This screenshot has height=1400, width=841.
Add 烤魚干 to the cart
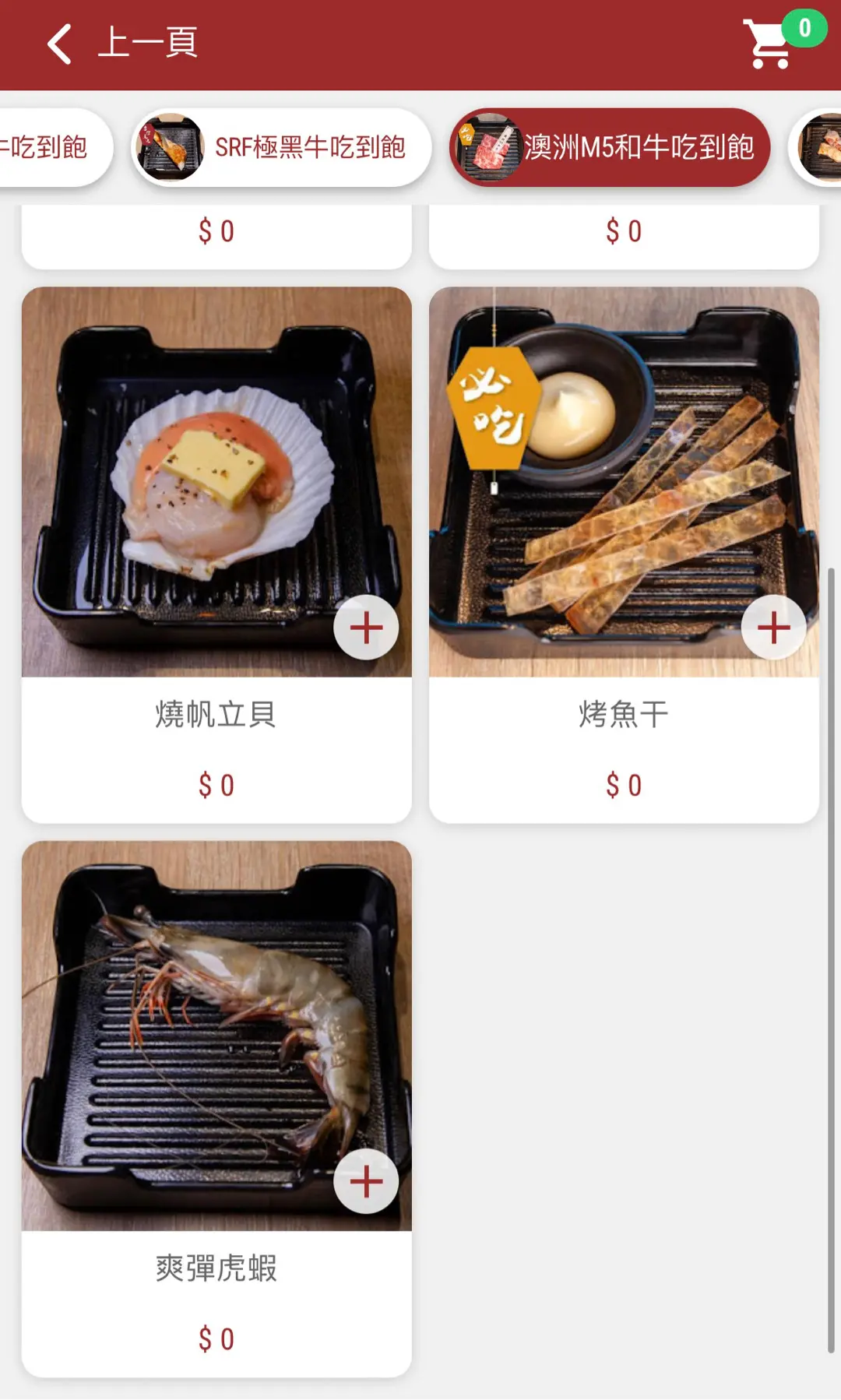tap(773, 628)
